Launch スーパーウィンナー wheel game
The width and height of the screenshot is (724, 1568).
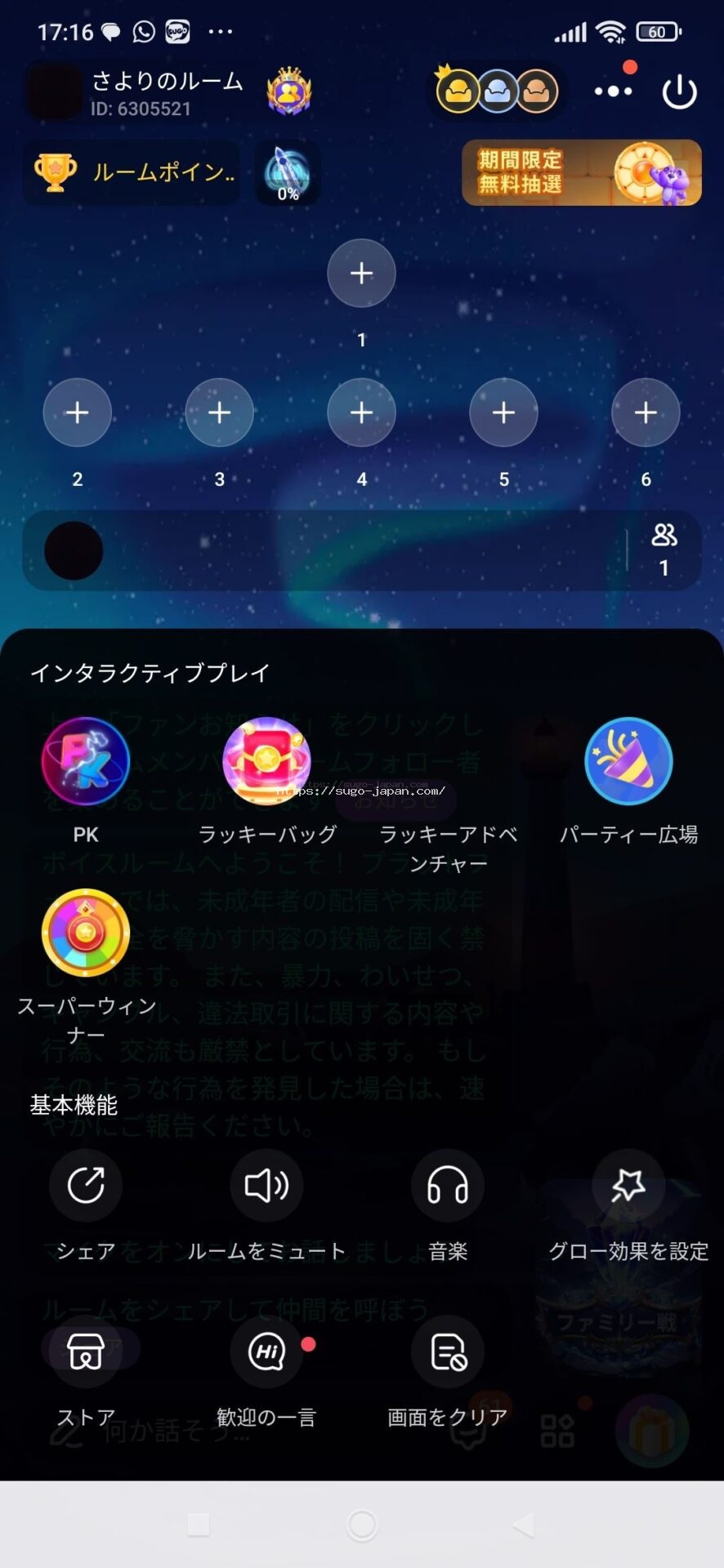(86, 933)
